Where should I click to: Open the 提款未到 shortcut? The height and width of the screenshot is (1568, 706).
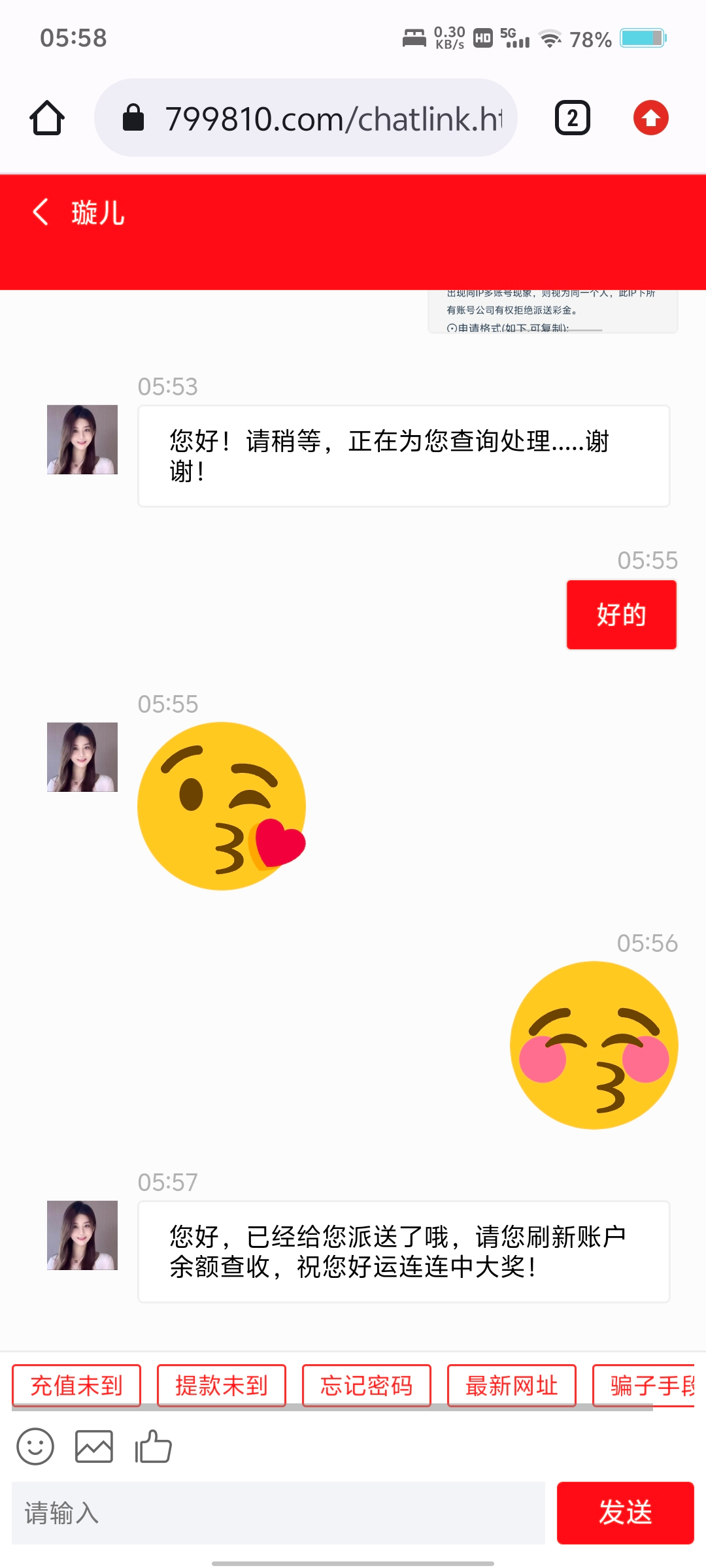(x=221, y=1385)
